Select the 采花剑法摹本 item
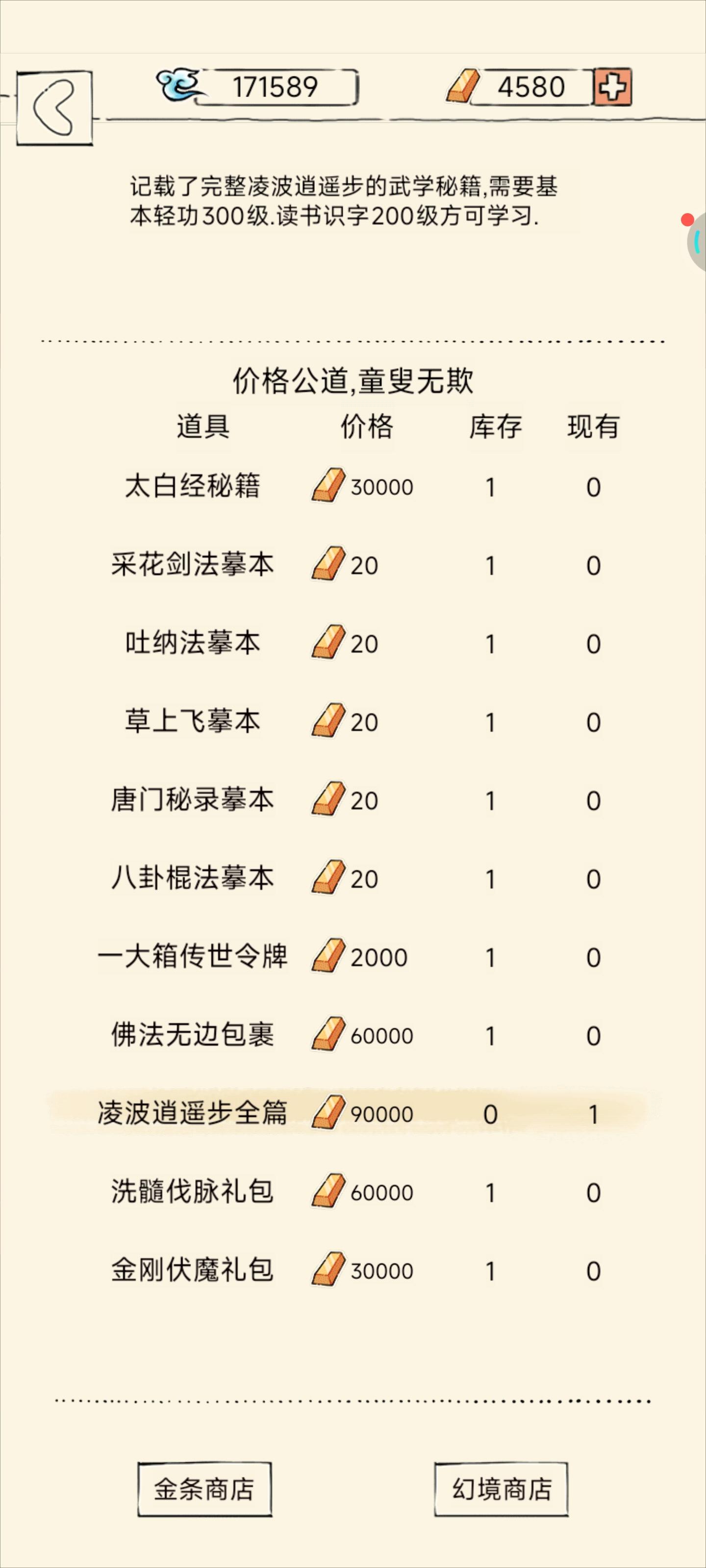The image size is (706, 1568). click(x=353, y=565)
